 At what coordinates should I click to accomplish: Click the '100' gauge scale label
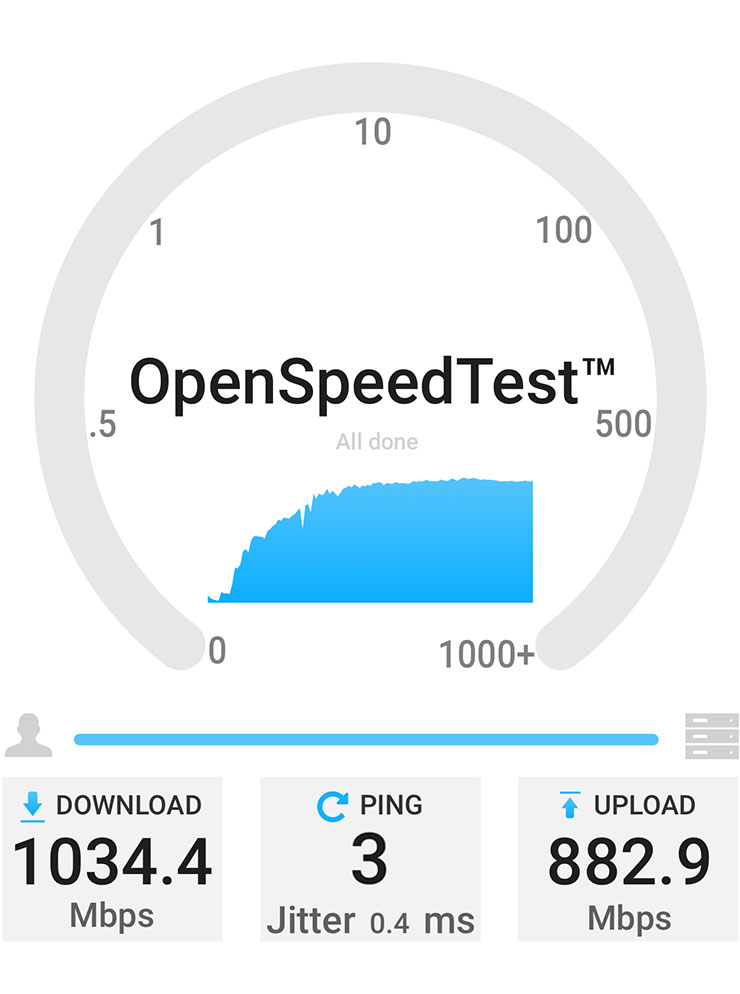(566, 228)
